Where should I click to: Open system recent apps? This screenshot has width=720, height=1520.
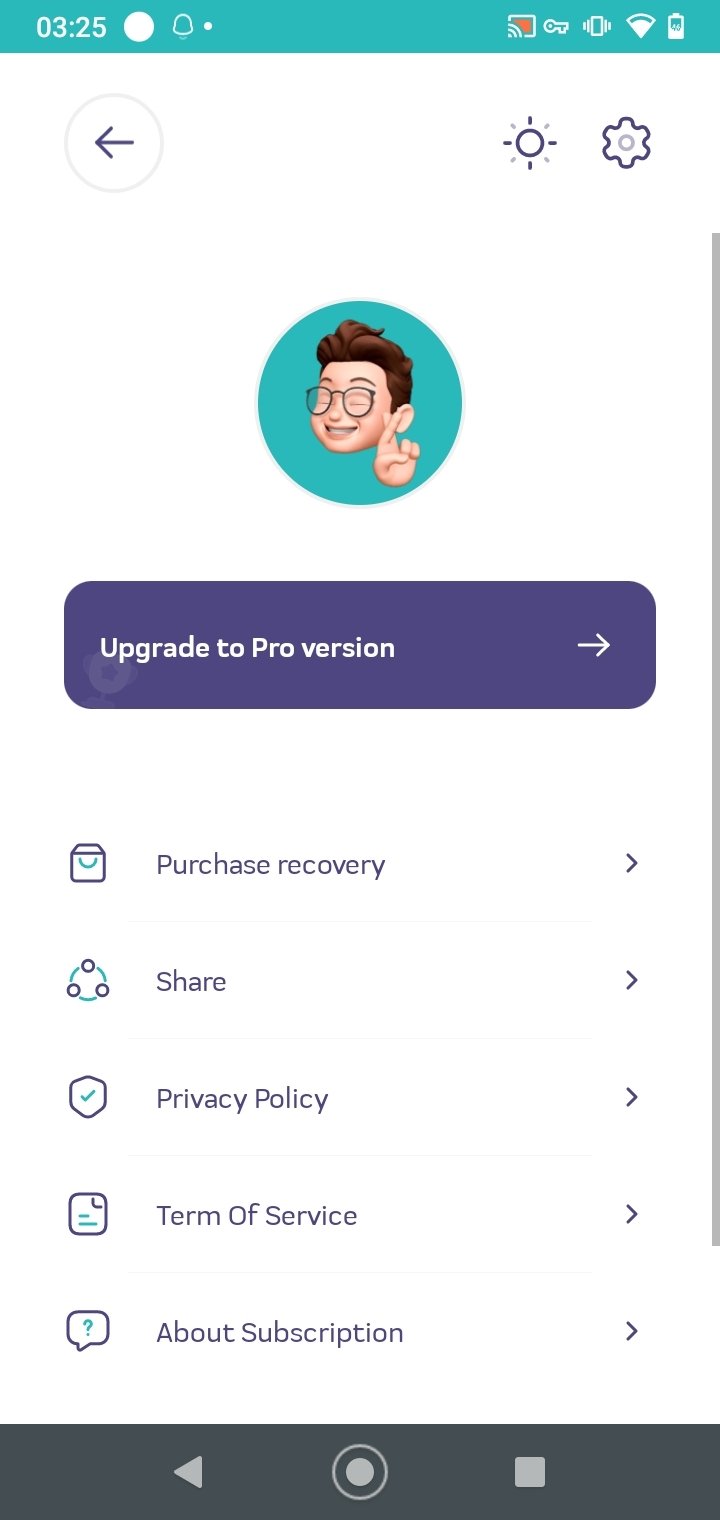tap(529, 1471)
